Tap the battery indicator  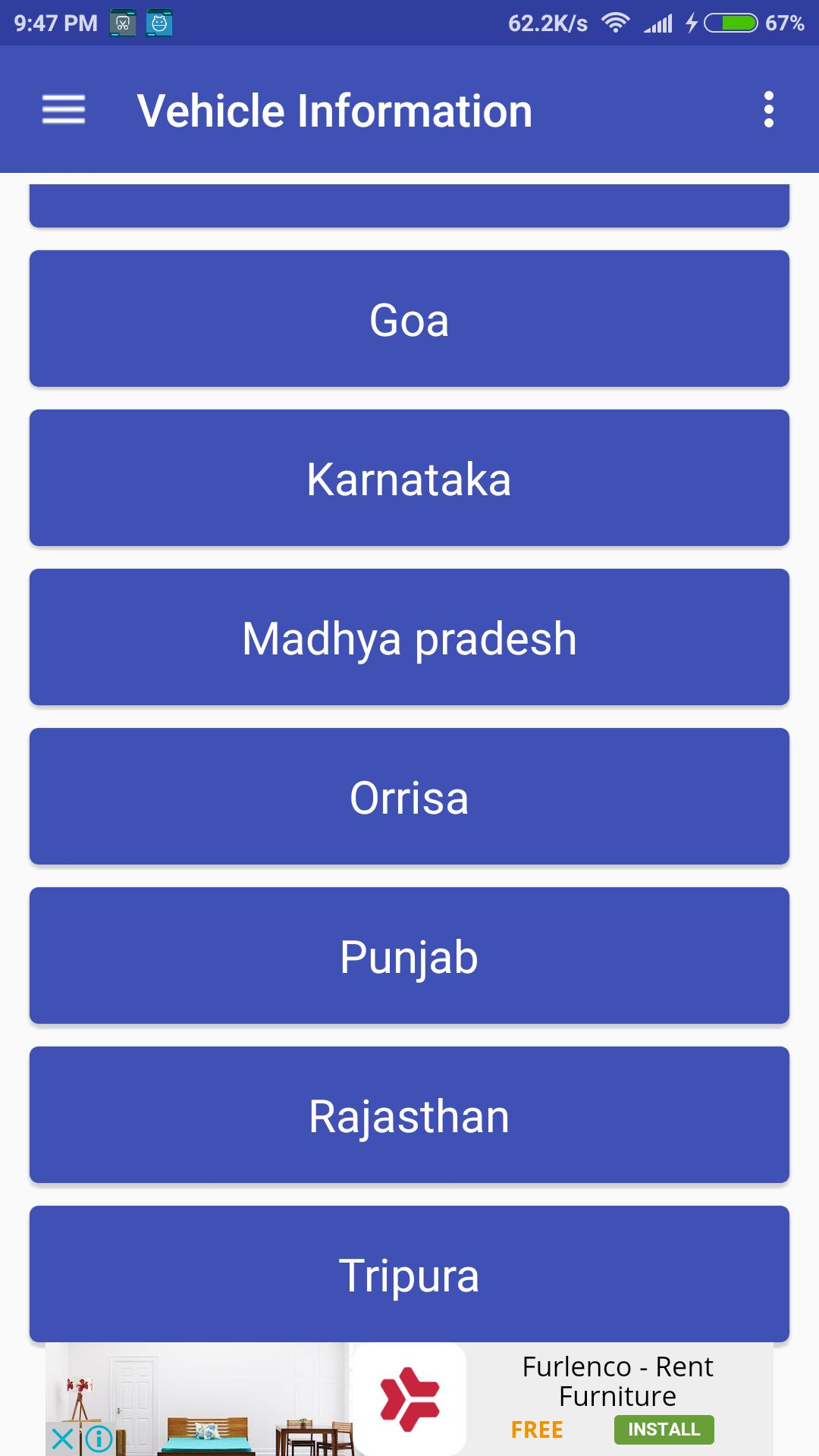coord(730,23)
